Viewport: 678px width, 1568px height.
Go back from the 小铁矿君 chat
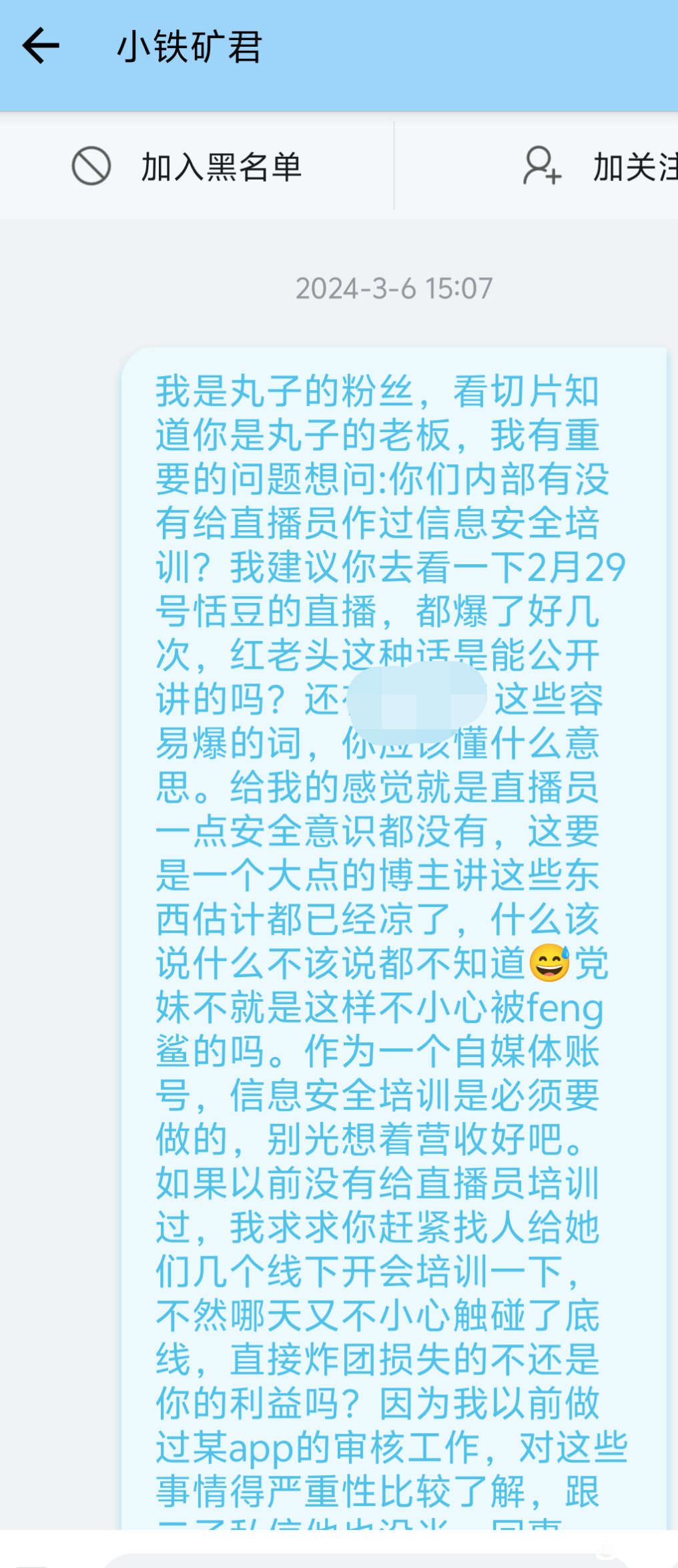tap(41, 46)
